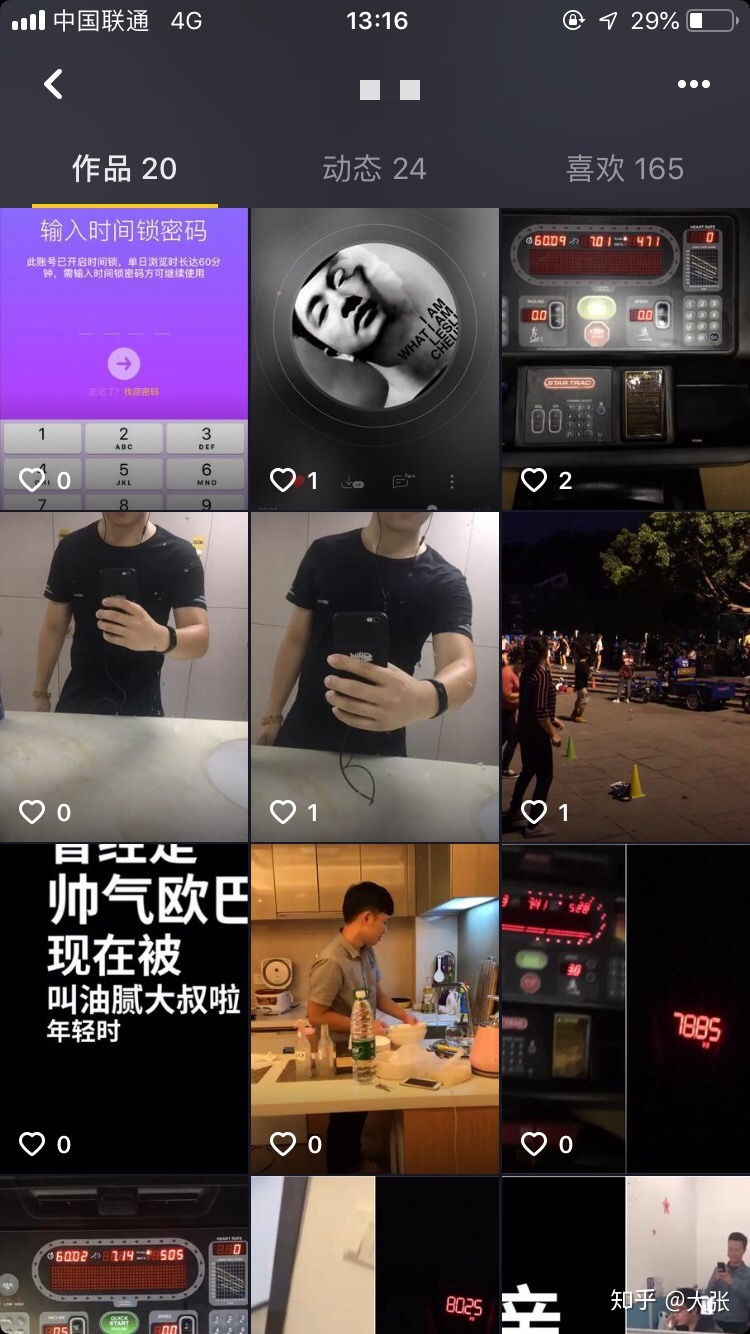Go back using the top-left arrow
Image resolution: width=750 pixels, height=1334 pixels.
point(54,84)
